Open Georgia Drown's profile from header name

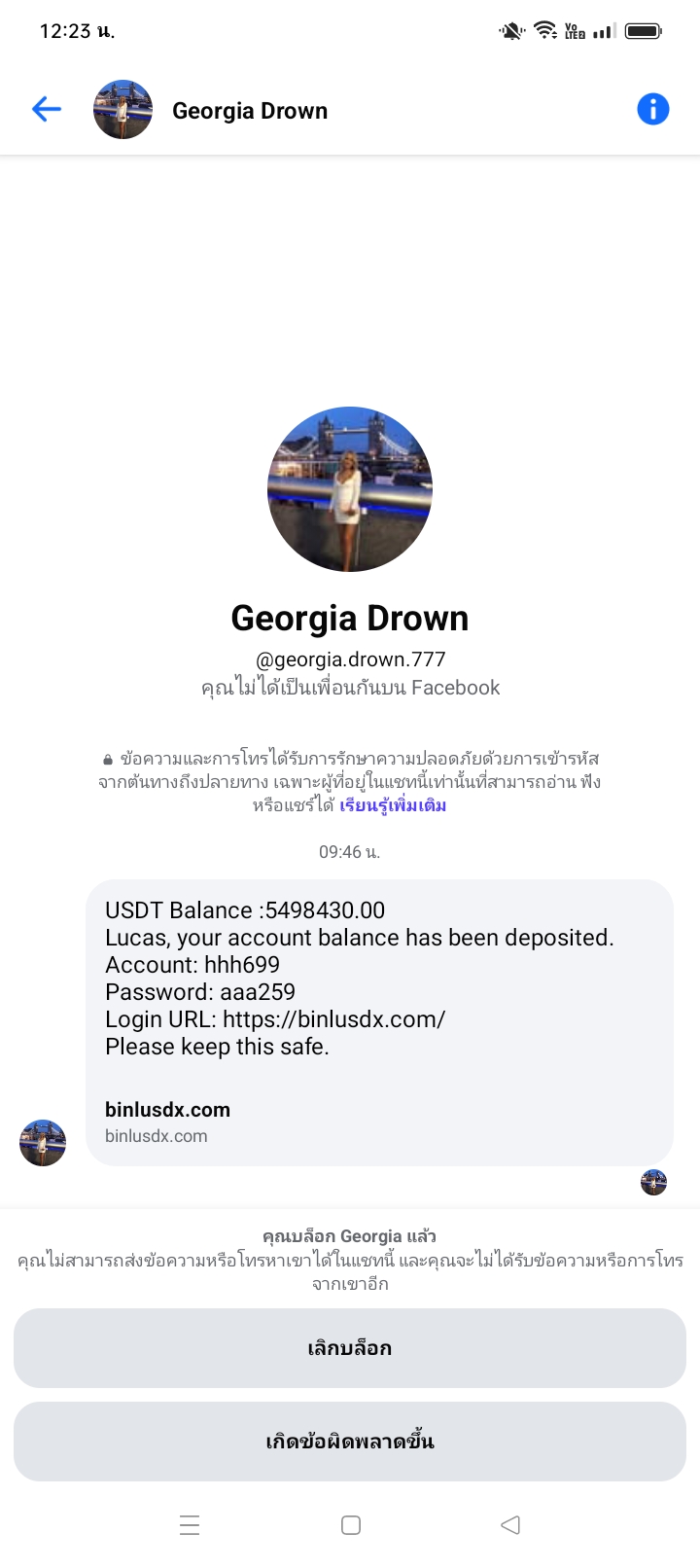(x=250, y=111)
